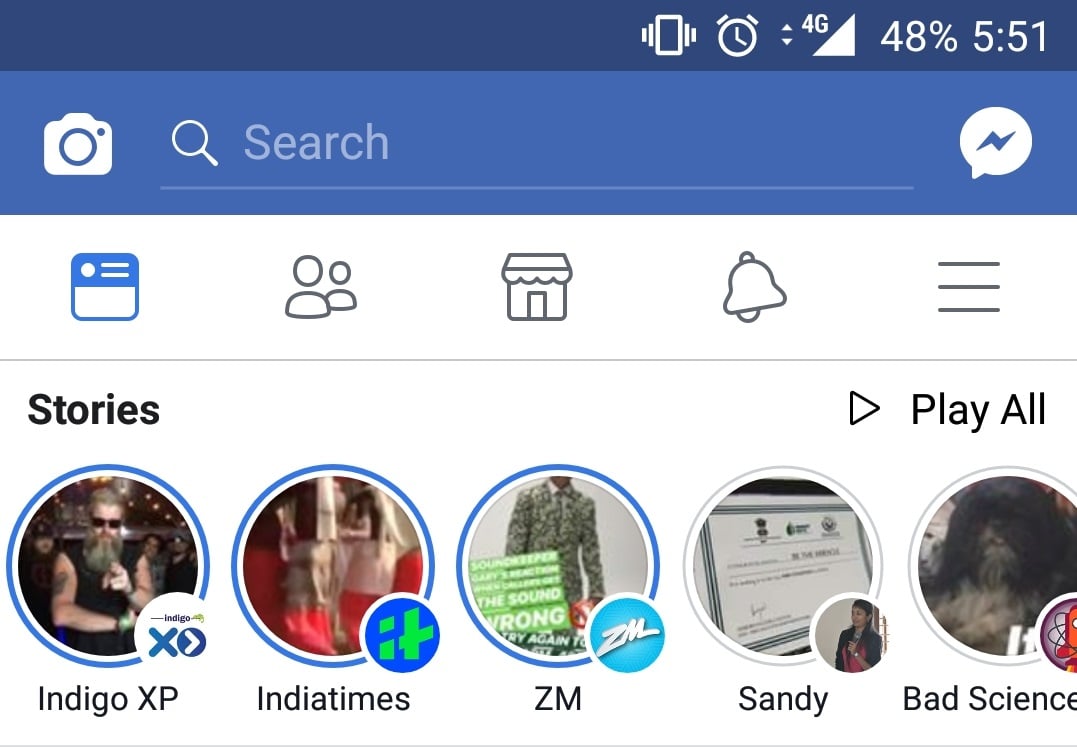Open the notifications bell tab

point(754,287)
